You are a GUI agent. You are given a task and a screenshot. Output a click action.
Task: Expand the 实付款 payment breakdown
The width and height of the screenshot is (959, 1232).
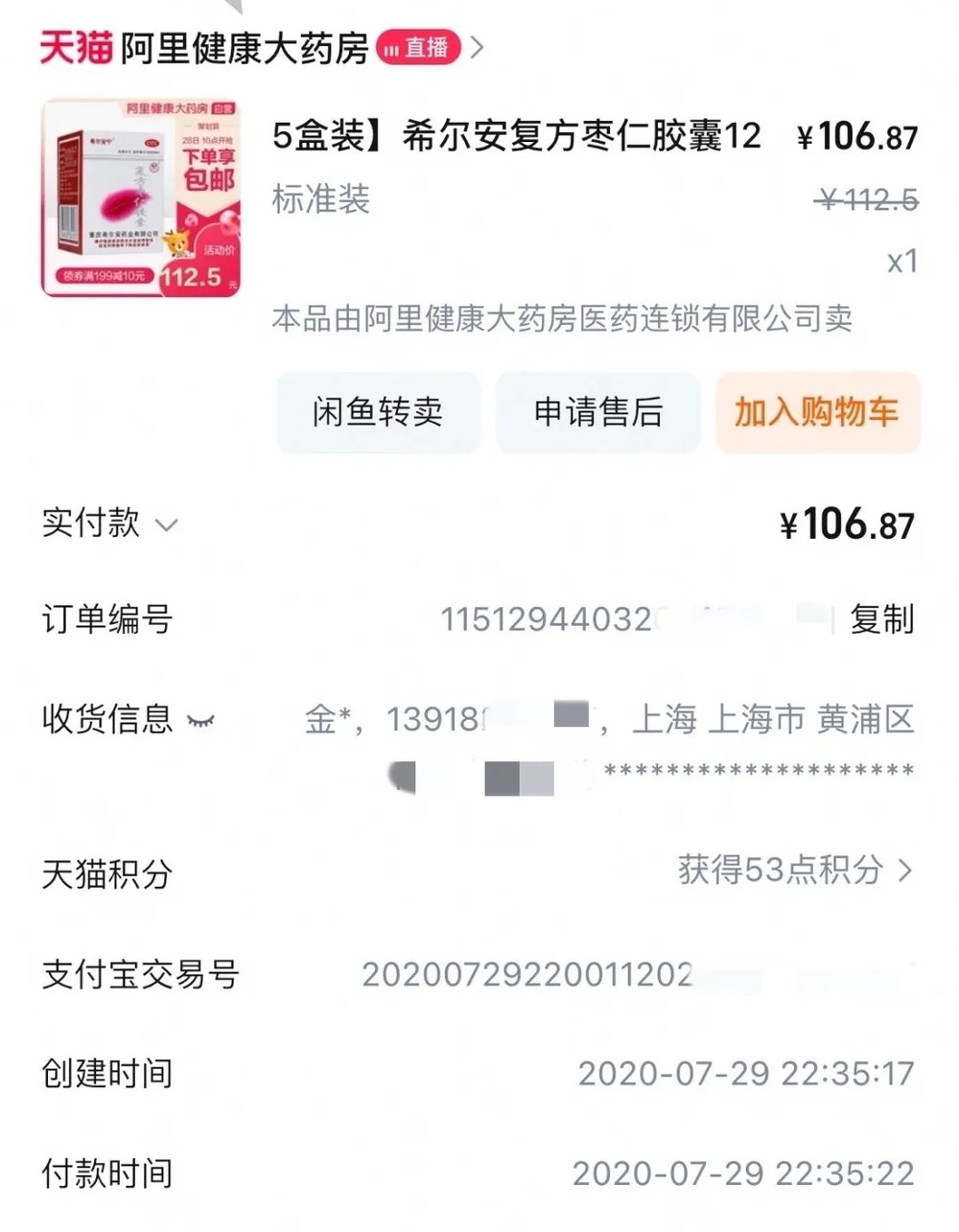pos(166,525)
